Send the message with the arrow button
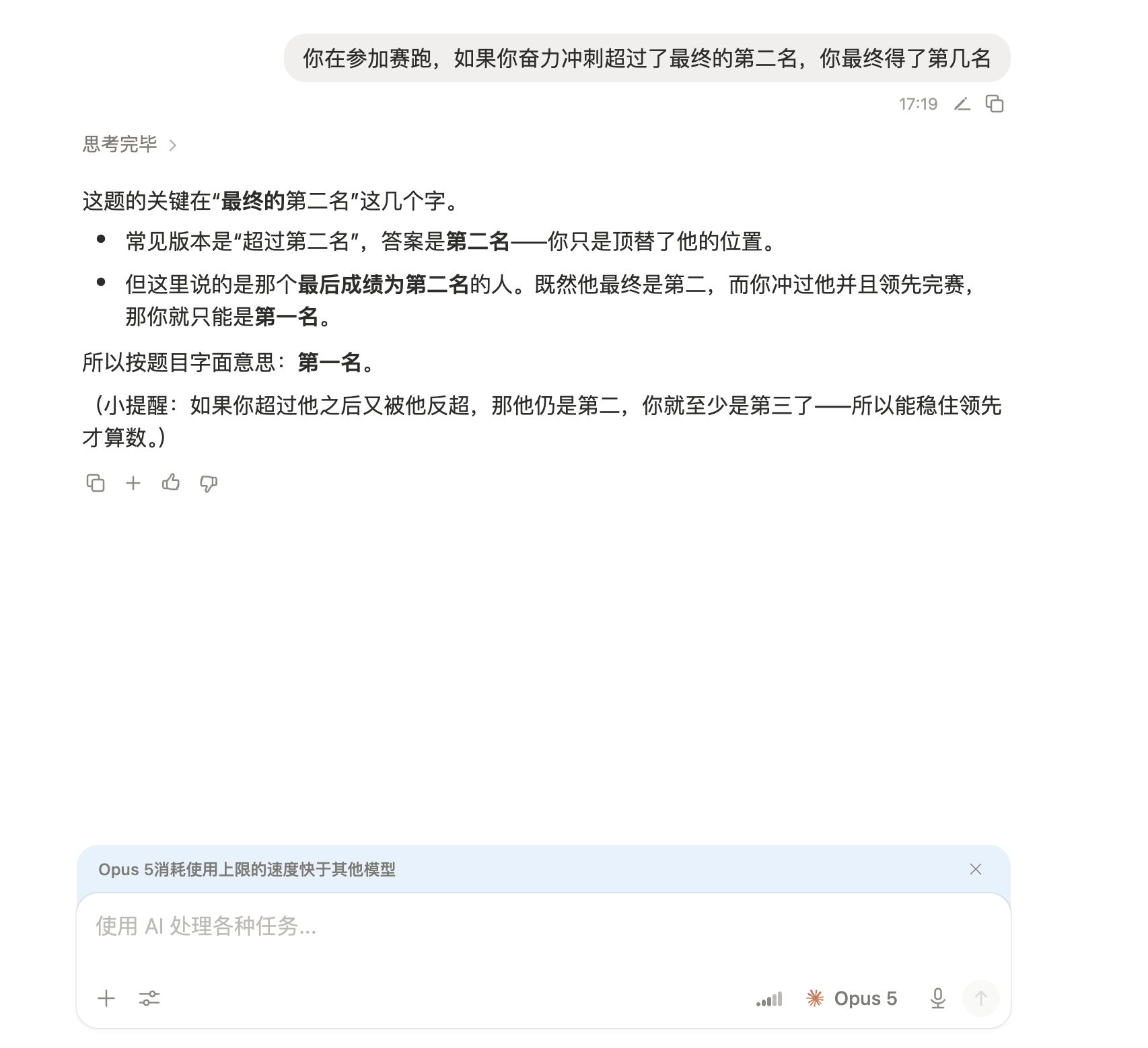Image resolution: width=1148 pixels, height=1048 pixels. pyautogui.click(x=981, y=998)
